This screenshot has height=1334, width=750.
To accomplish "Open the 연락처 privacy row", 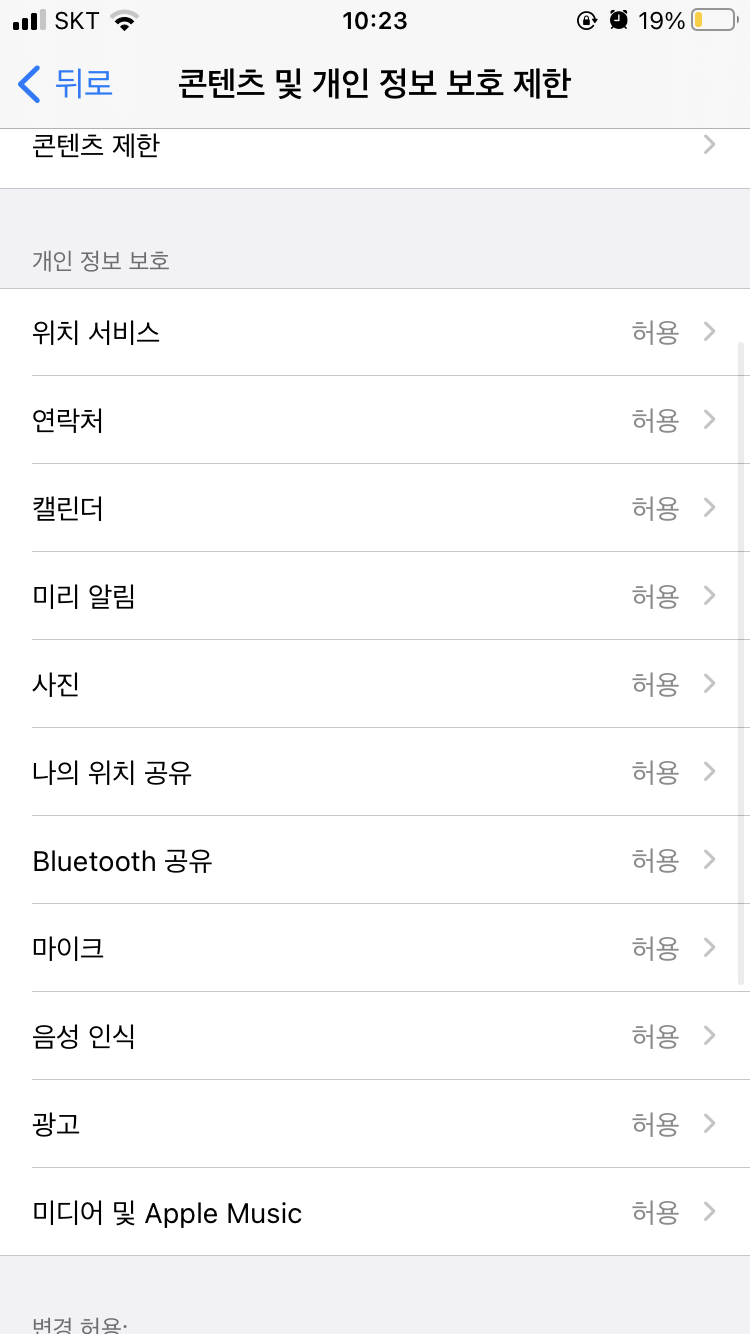I will pyautogui.click(x=375, y=420).
